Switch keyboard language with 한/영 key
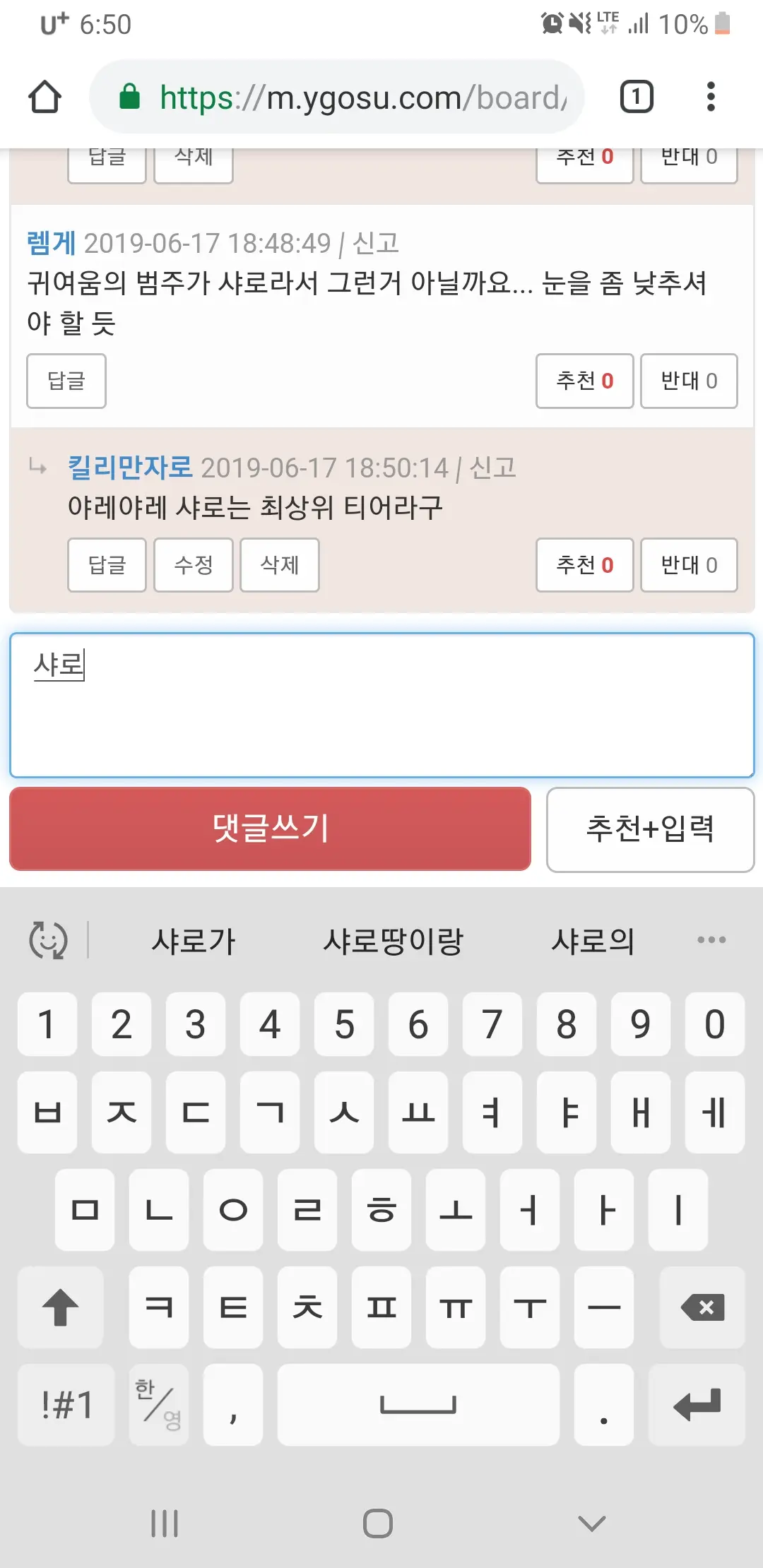This screenshot has height=1568, width=763. coord(159,1404)
